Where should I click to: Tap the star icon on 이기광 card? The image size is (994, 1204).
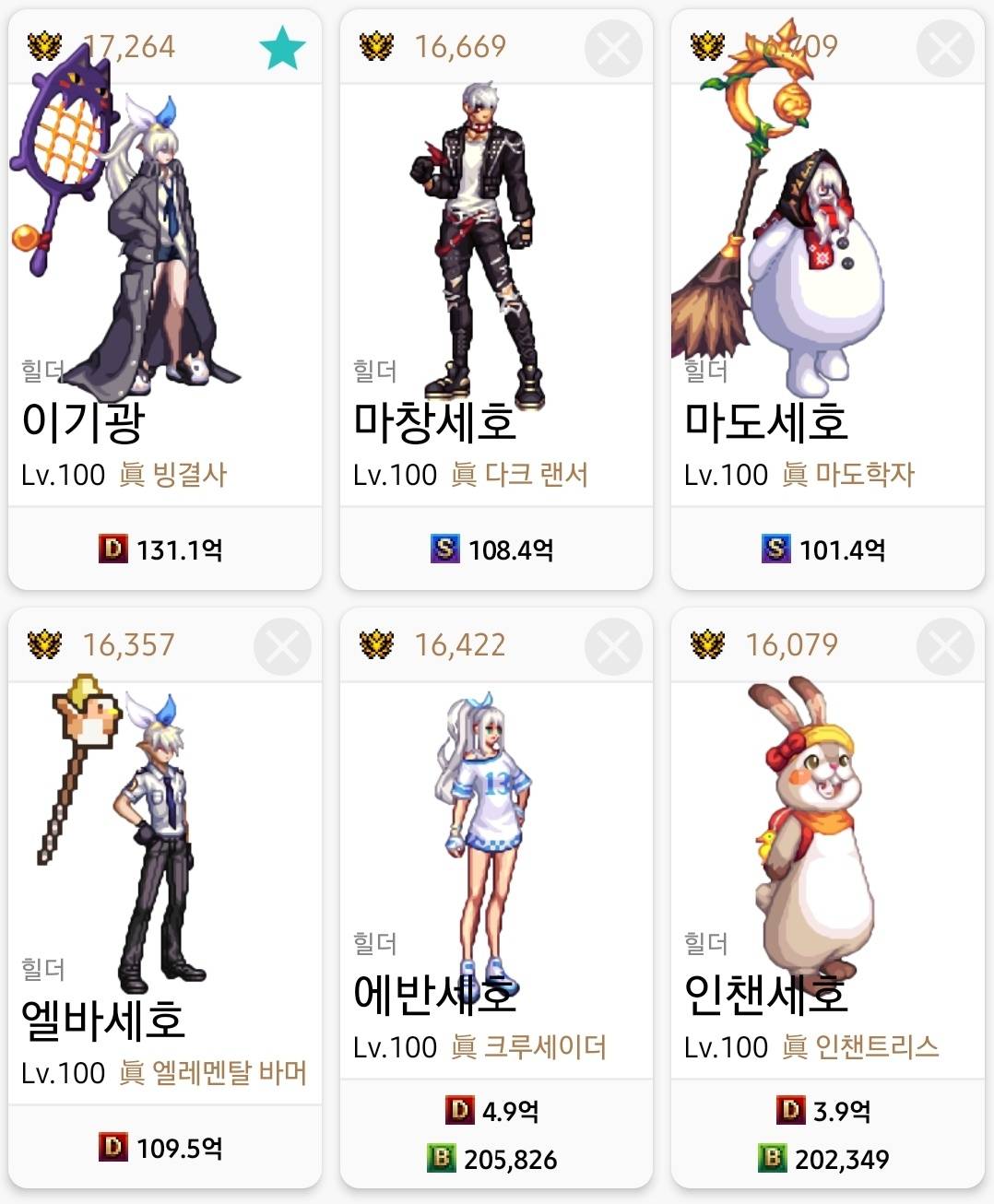(282, 48)
